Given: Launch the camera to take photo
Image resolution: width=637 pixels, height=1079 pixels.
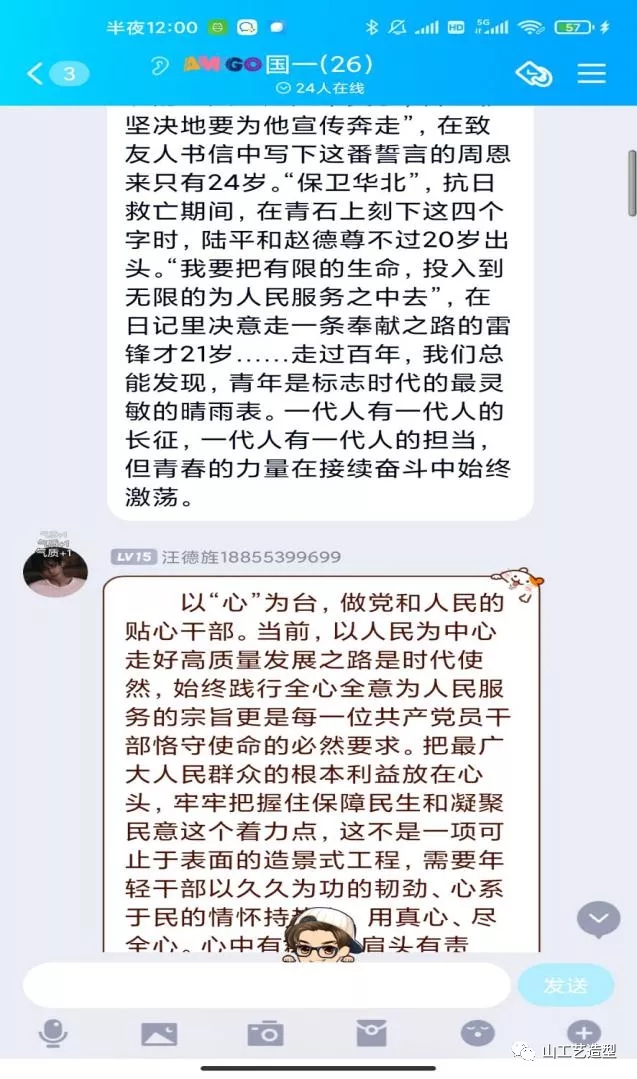Looking at the screenshot, I should coord(265,1033).
